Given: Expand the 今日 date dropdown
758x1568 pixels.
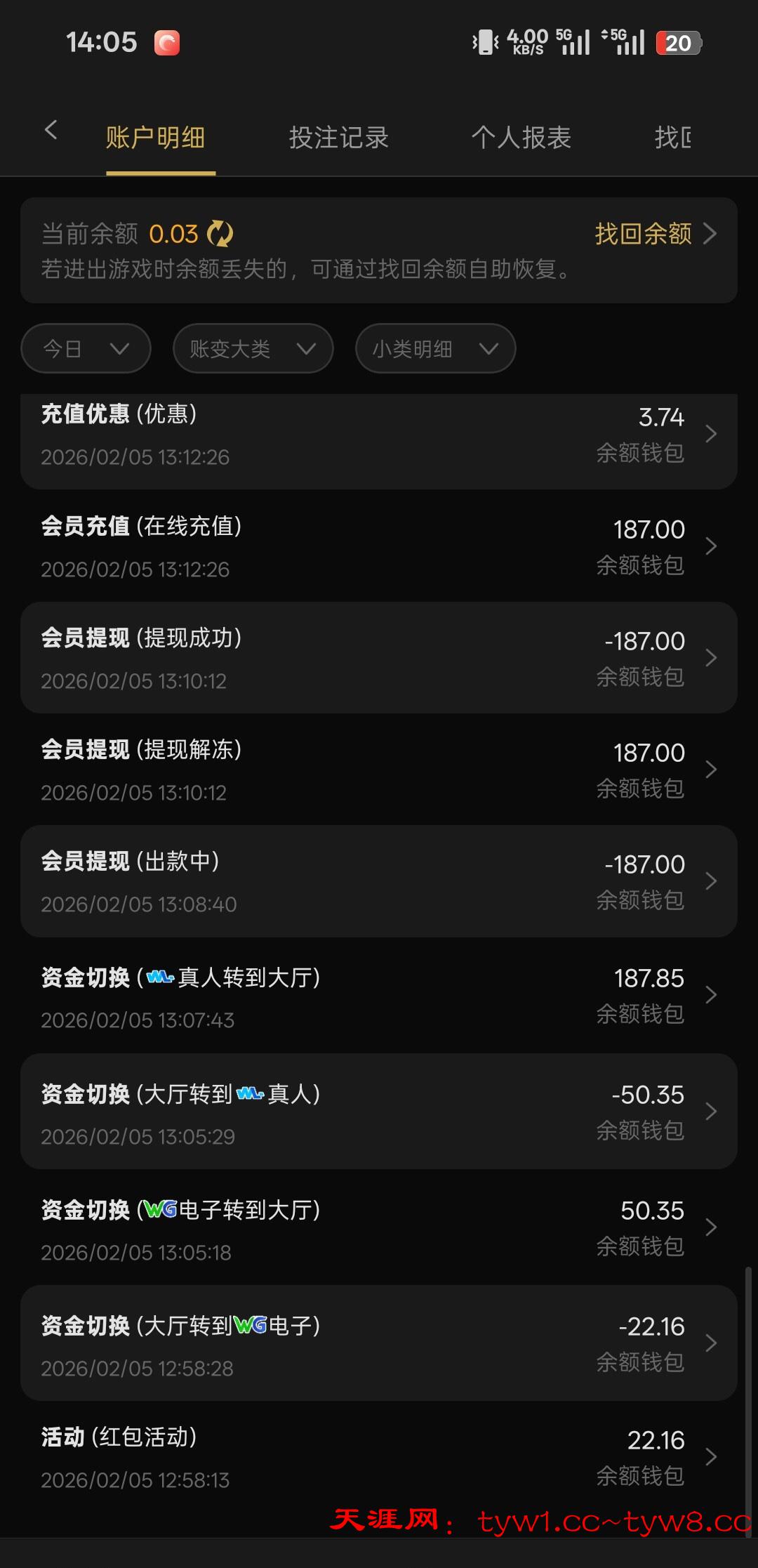Looking at the screenshot, I should pyautogui.click(x=86, y=348).
